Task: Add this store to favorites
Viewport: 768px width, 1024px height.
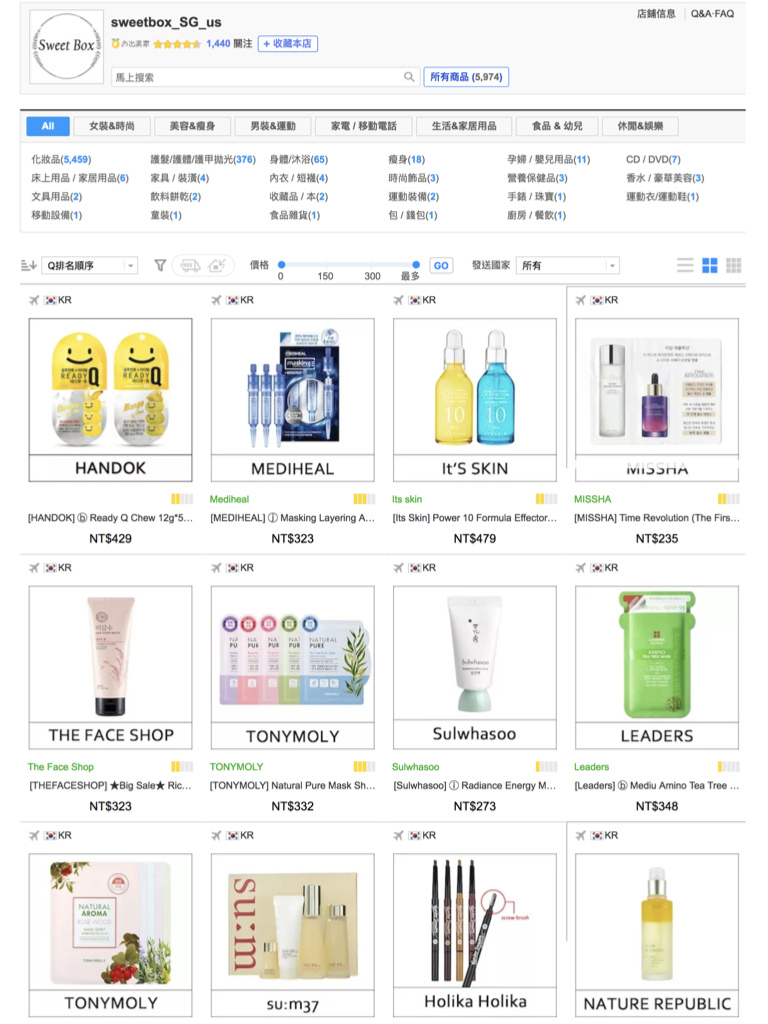Action: pyautogui.click(x=288, y=44)
